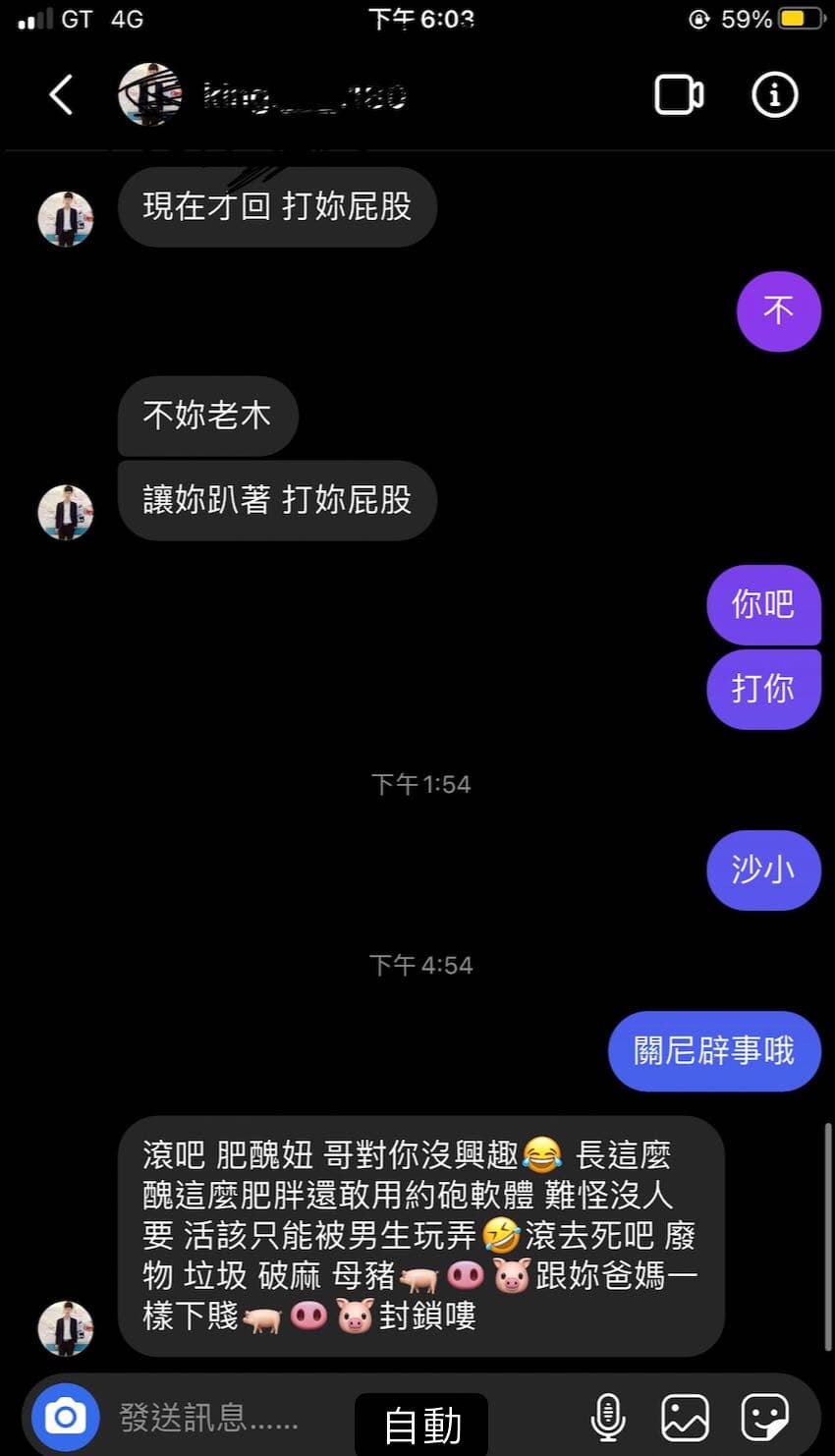Open camera to send a photo
The width and height of the screenshot is (835, 1456).
coord(66,1418)
